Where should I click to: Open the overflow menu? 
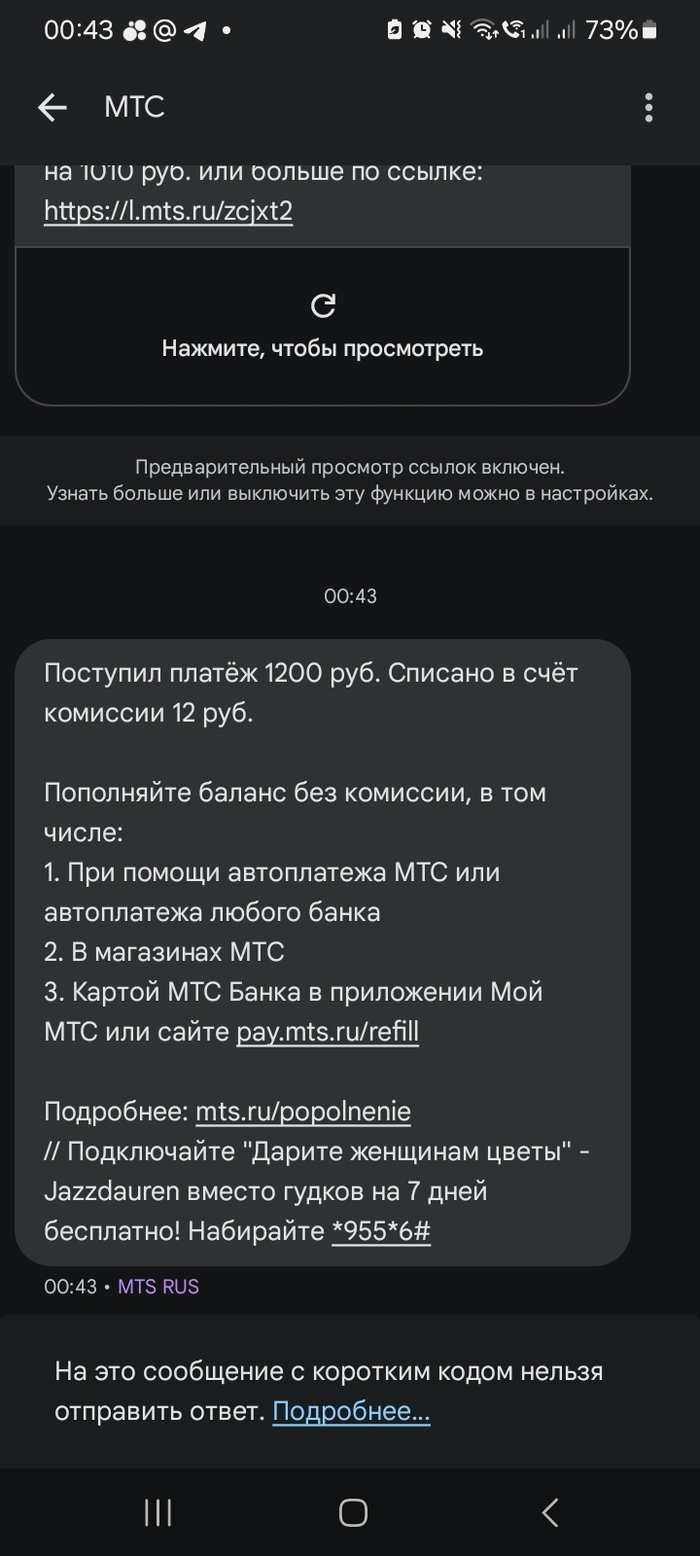coord(649,108)
